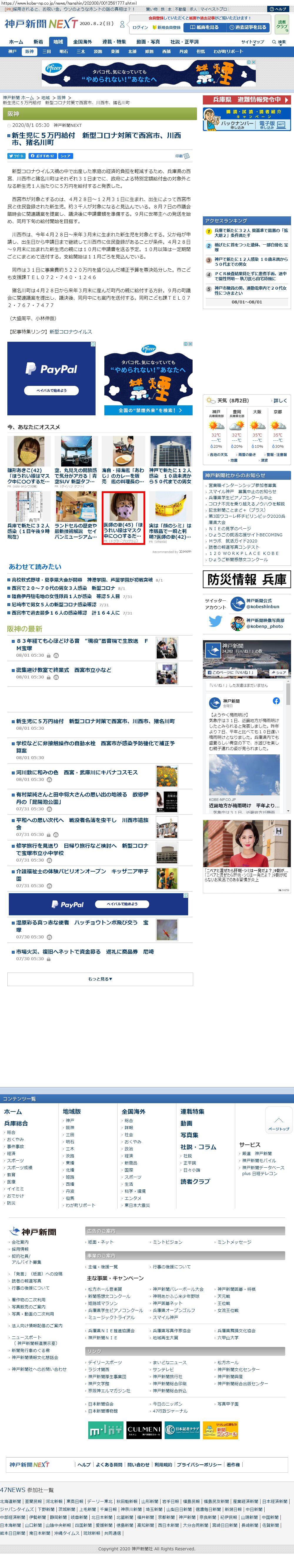Open the 天気 詳しく link

pos(280,401)
